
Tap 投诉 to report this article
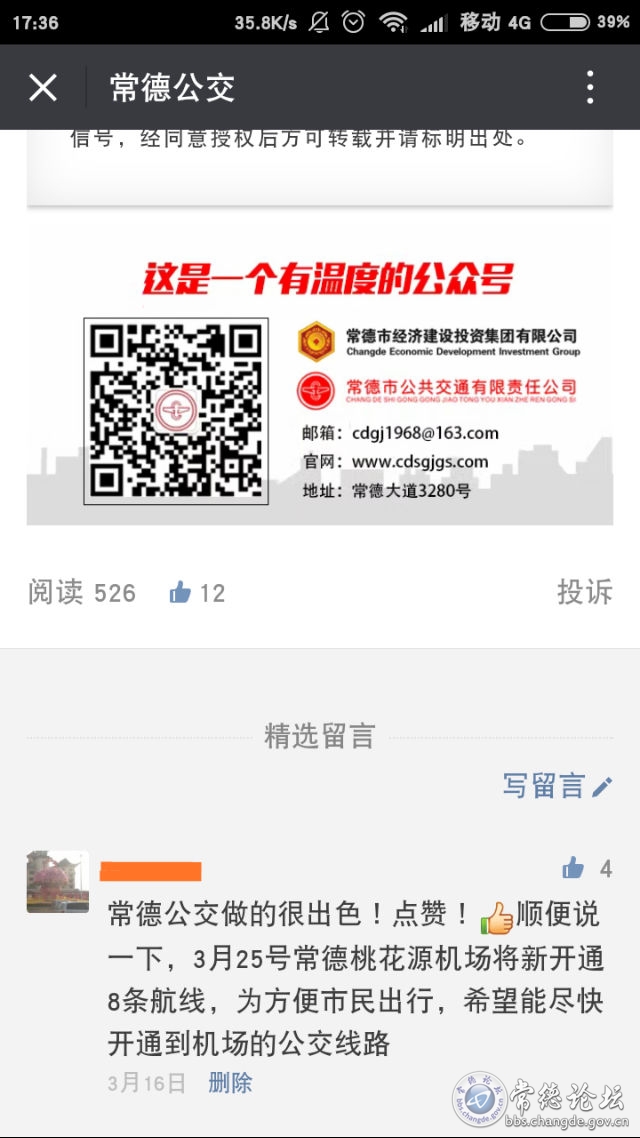coord(584,592)
